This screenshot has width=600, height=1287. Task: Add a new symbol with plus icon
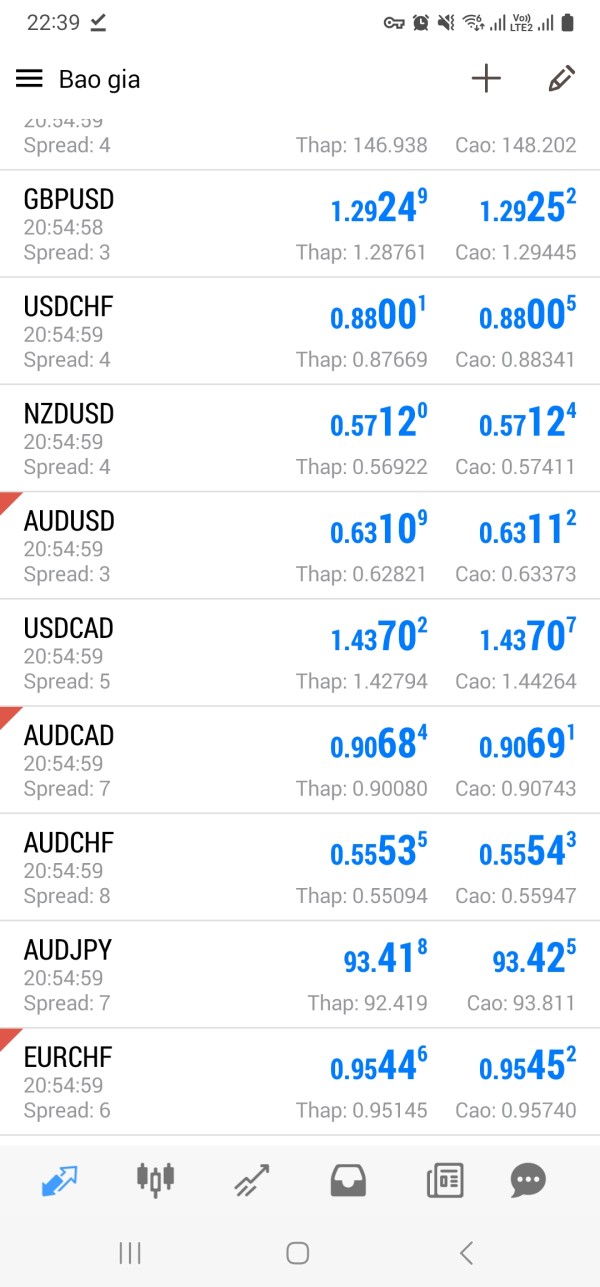(486, 79)
